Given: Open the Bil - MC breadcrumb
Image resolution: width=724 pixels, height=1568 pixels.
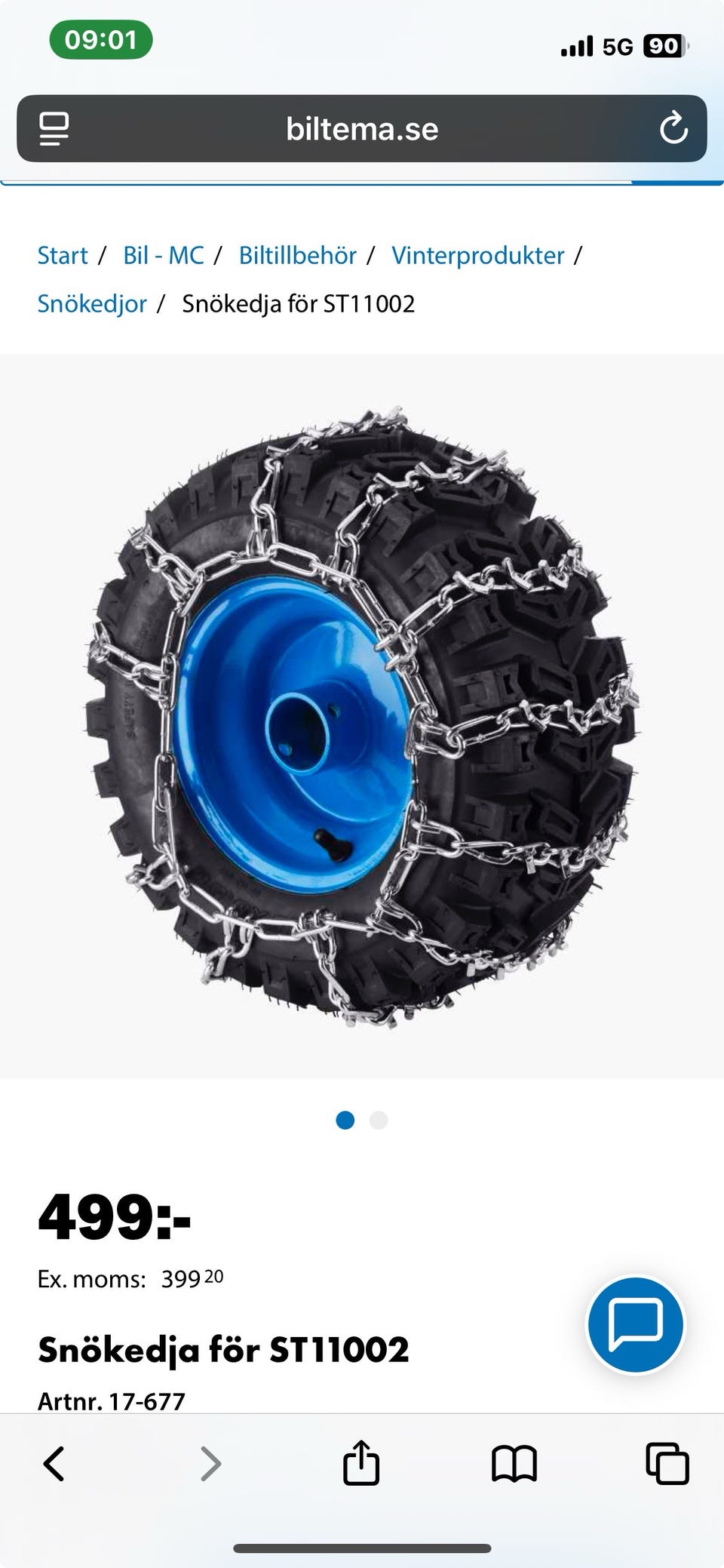Looking at the screenshot, I should [164, 255].
